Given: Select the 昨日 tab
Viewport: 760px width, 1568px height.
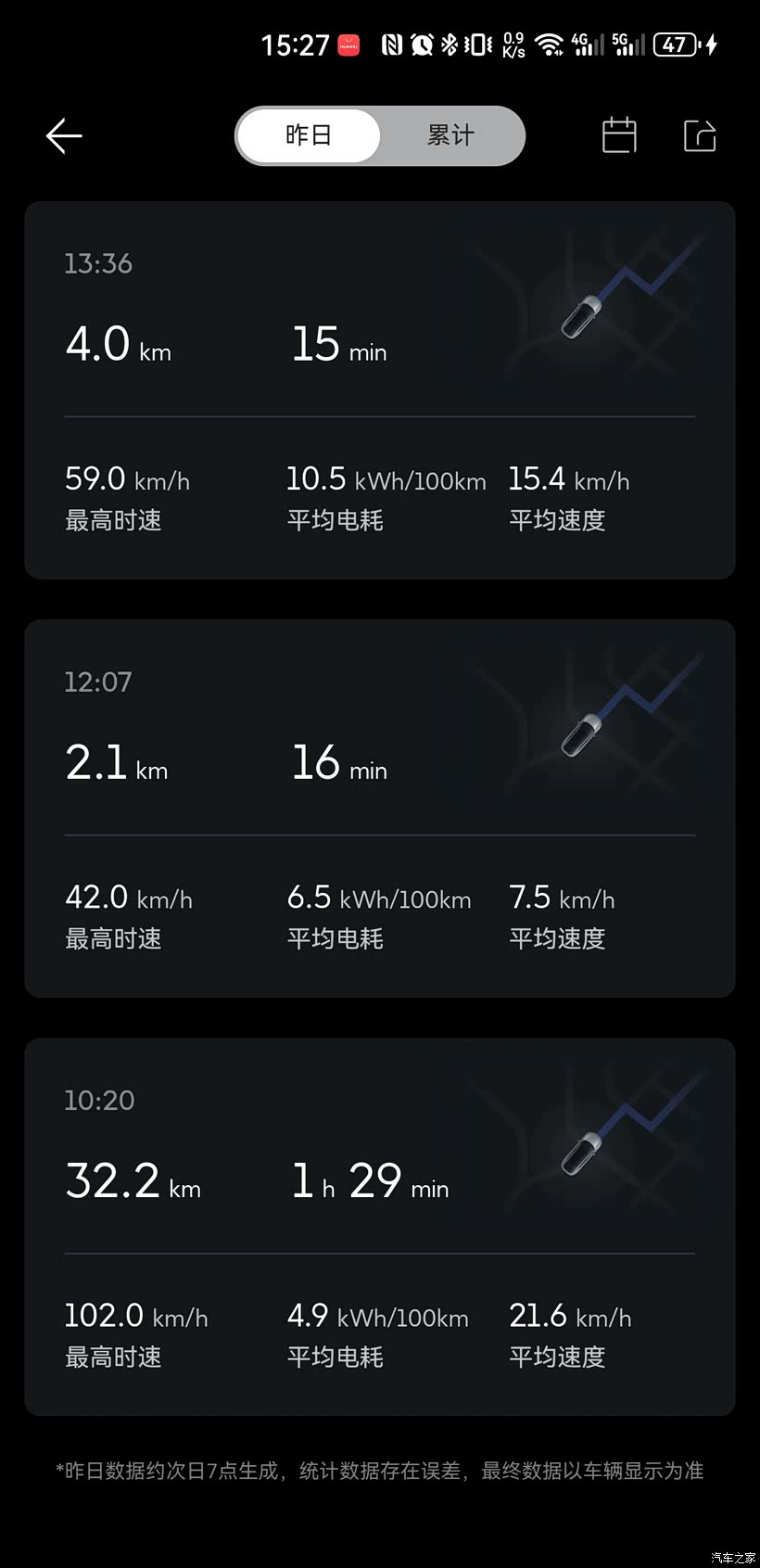Looking at the screenshot, I should point(309,136).
